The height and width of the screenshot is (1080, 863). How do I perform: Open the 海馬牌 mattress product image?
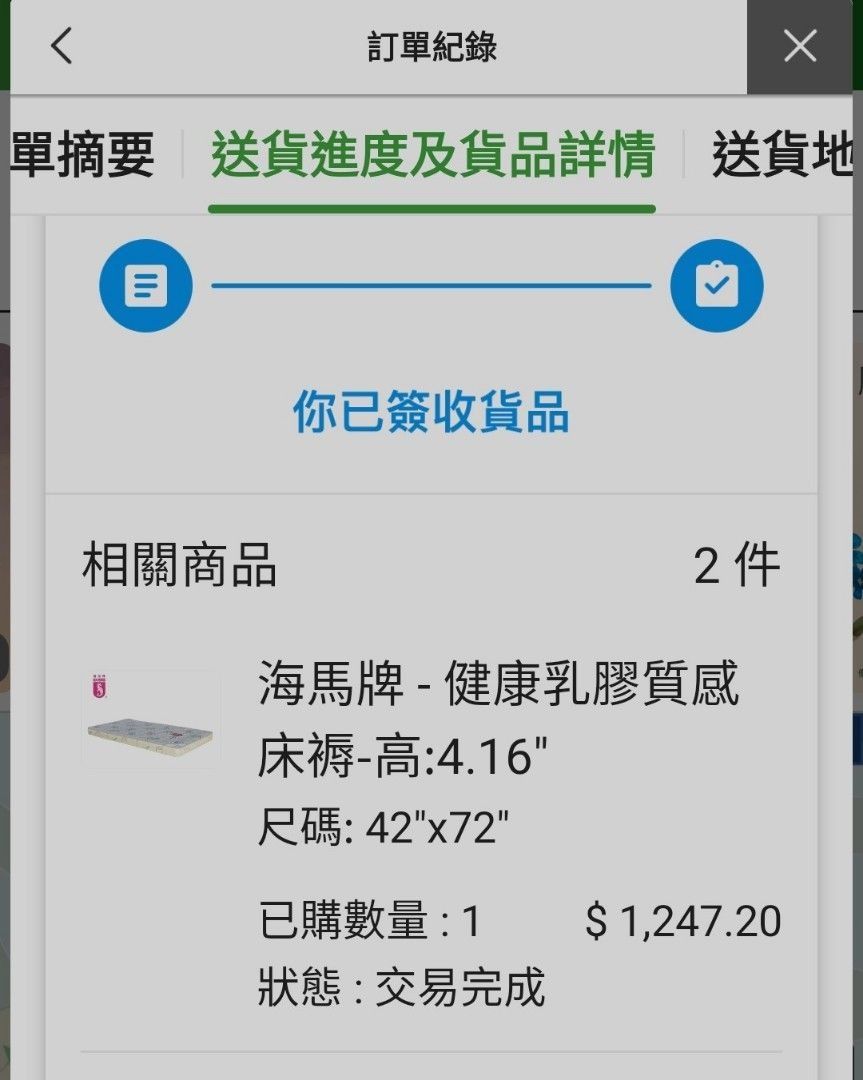coord(151,718)
